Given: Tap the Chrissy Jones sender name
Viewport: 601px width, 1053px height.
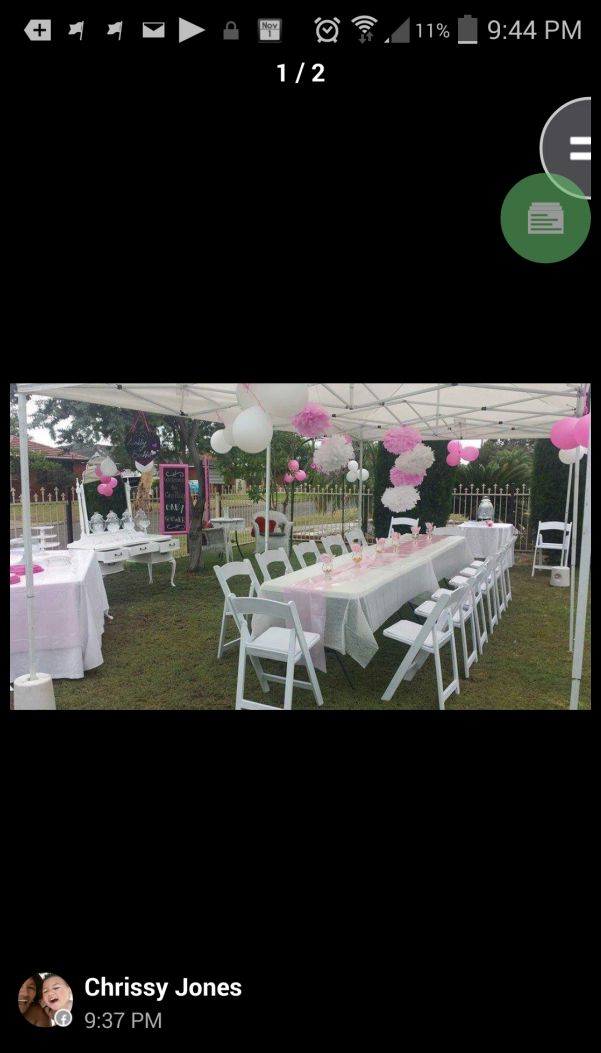Looking at the screenshot, I should pos(163,987).
